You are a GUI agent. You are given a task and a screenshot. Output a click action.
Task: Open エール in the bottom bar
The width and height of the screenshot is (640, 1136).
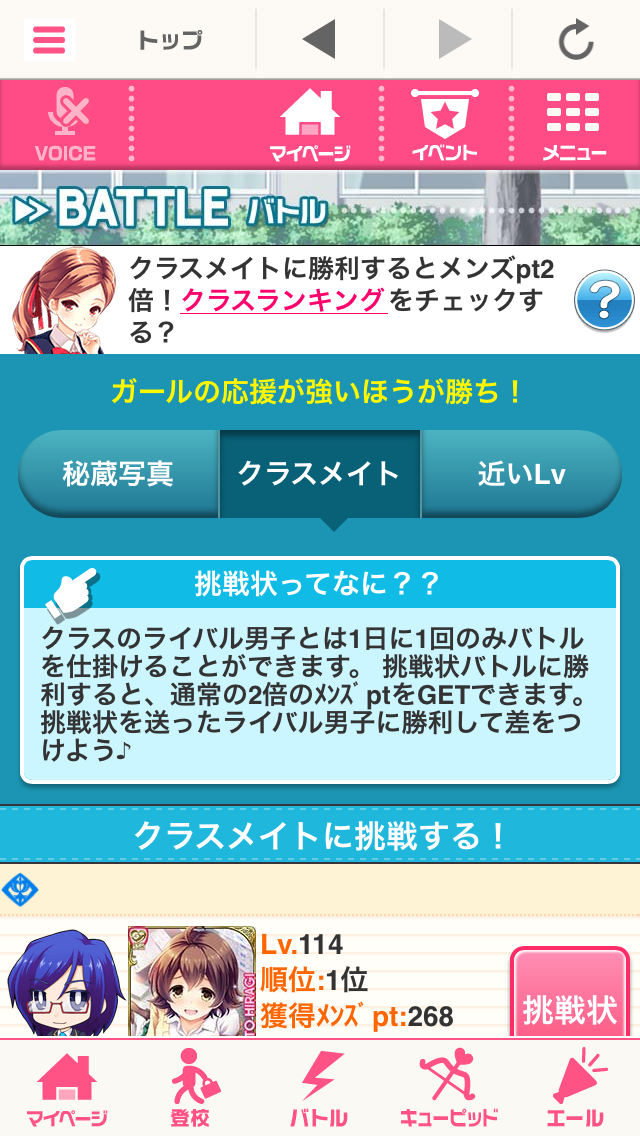[575, 1090]
